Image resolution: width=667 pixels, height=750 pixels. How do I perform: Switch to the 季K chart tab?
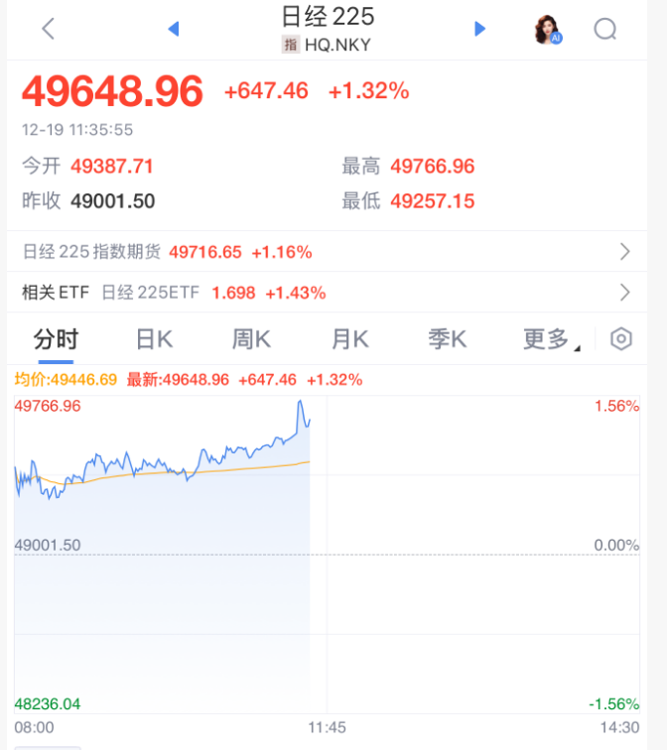[447, 339]
